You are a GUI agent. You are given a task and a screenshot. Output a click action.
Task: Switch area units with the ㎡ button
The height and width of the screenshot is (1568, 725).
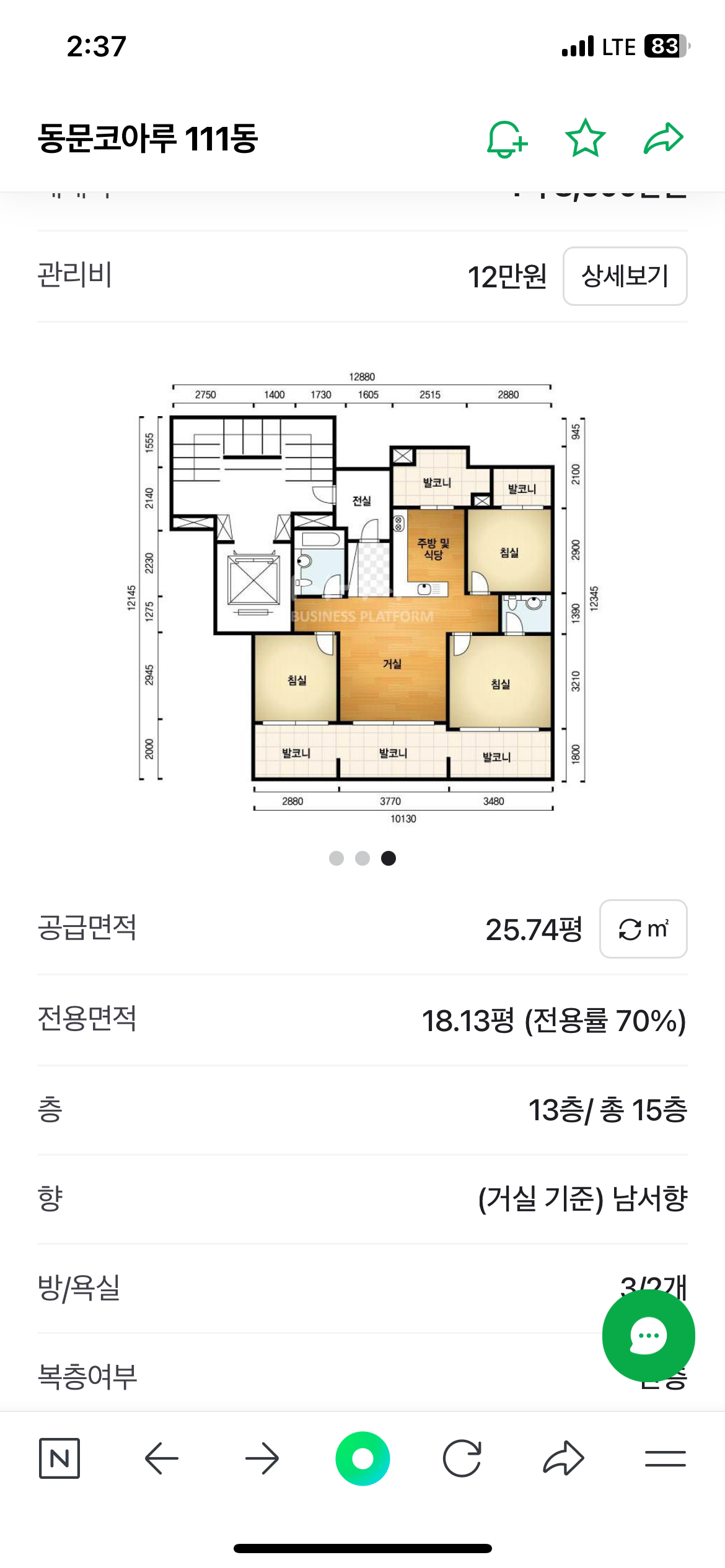(x=643, y=929)
